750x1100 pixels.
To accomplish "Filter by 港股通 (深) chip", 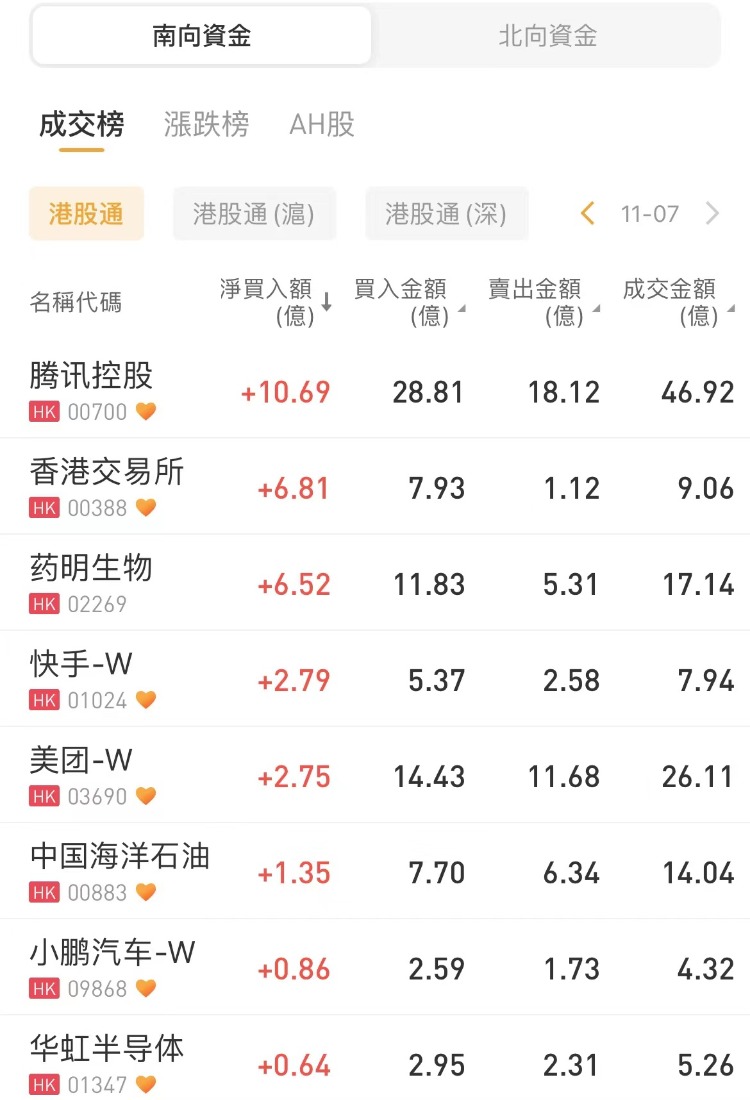I will tap(446, 213).
